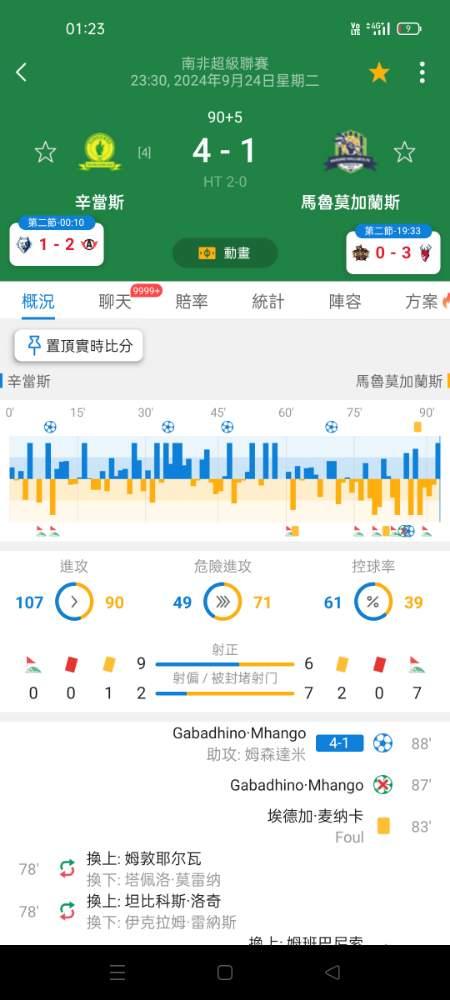Open the 辛當斯 team logo
The height and width of the screenshot is (1000, 450).
pos(99,151)
